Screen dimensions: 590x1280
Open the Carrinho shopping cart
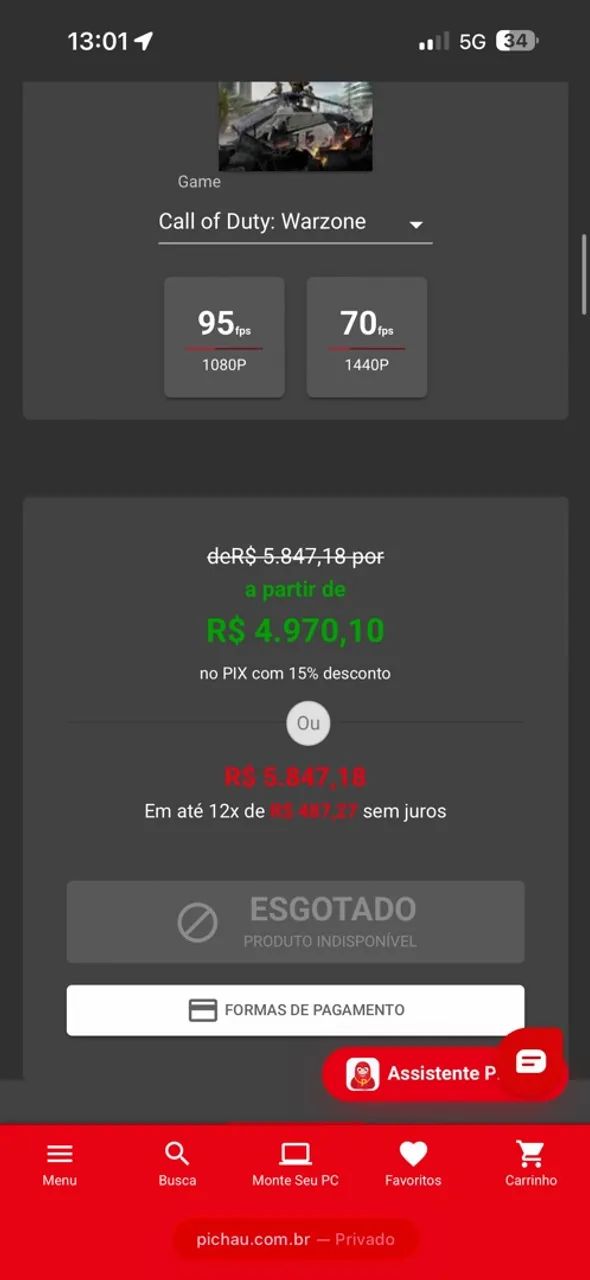click(x=531, y=1164)
